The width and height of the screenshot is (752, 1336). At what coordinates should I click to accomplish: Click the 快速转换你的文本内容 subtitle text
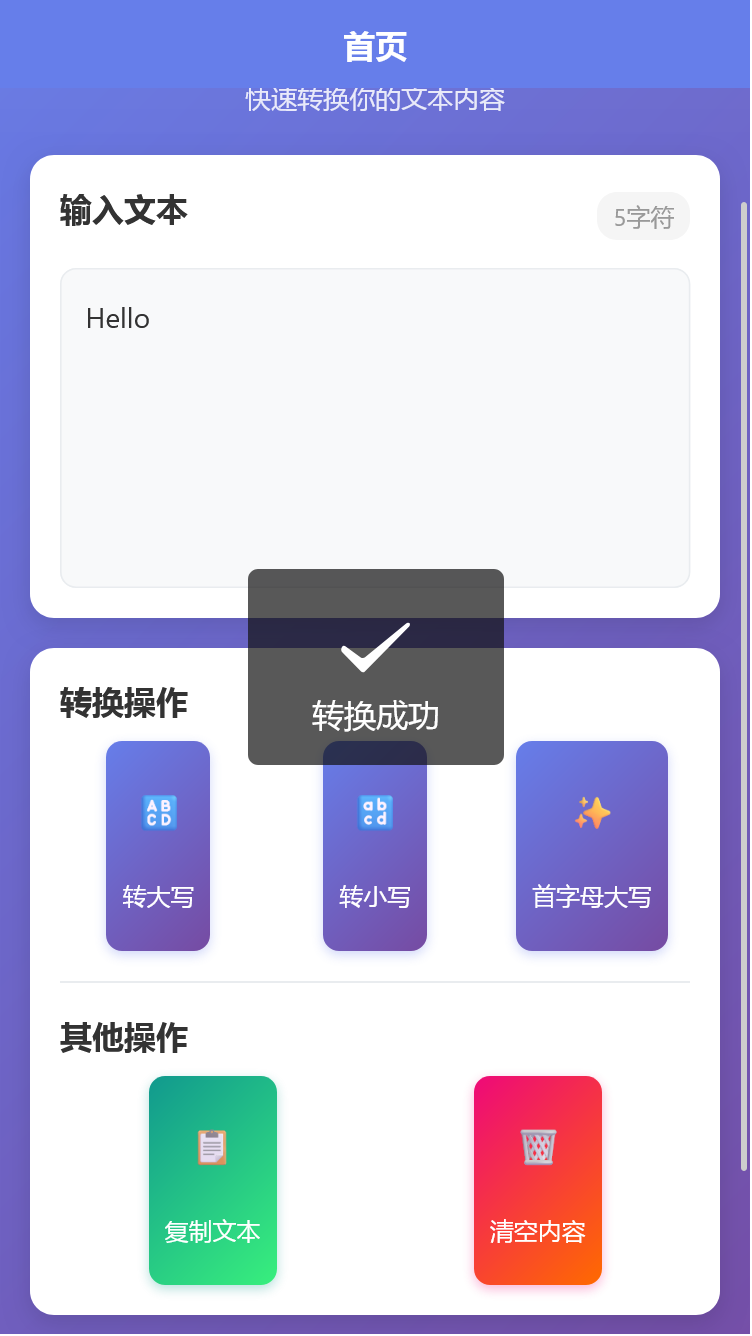coord(375,100)
